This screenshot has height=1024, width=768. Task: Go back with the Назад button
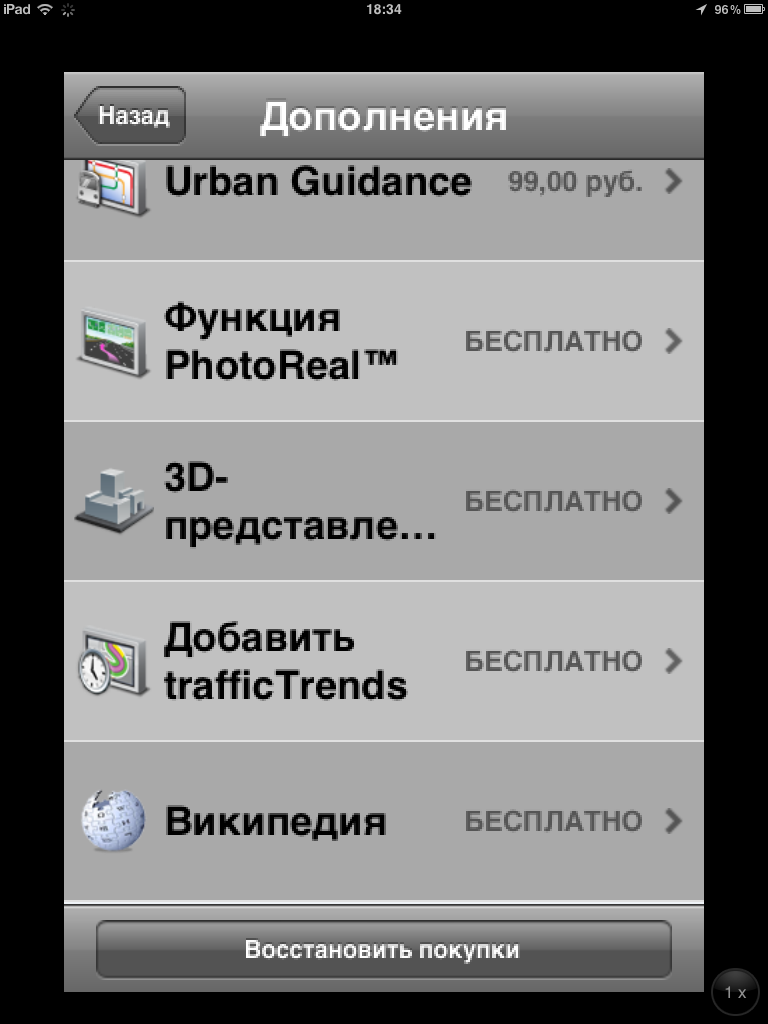click(x=131, y=116)
